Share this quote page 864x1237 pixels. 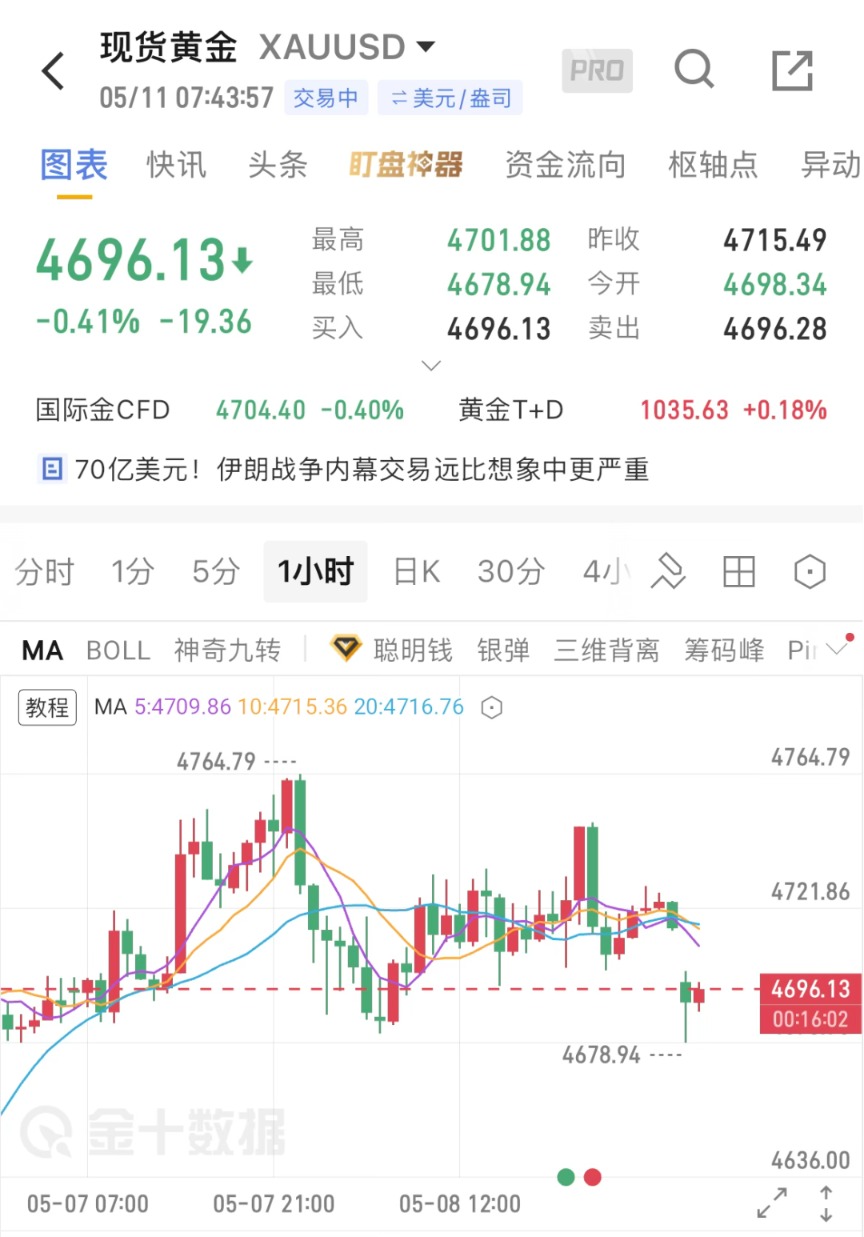793,71
